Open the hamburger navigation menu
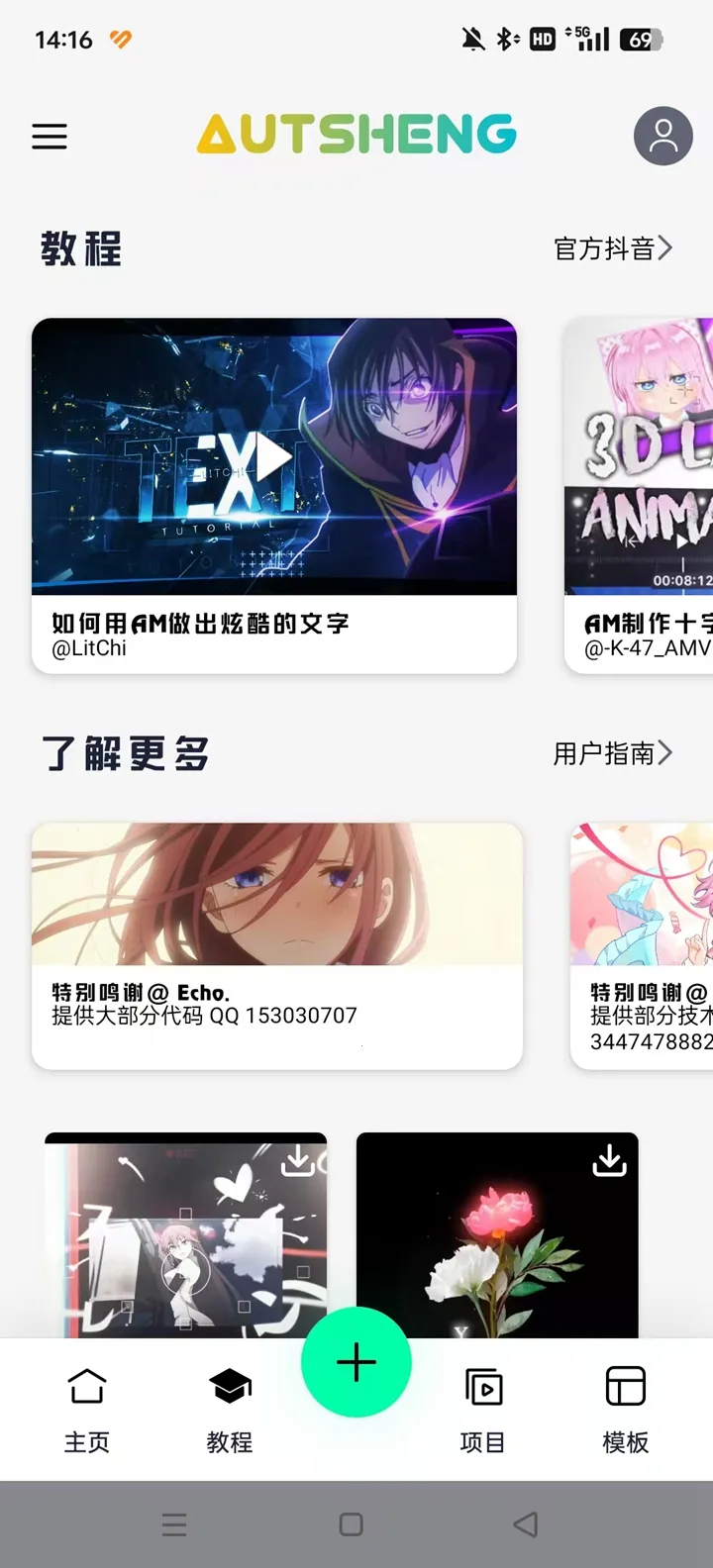This screenshot has height=1568, width=713. pos(50,137)
